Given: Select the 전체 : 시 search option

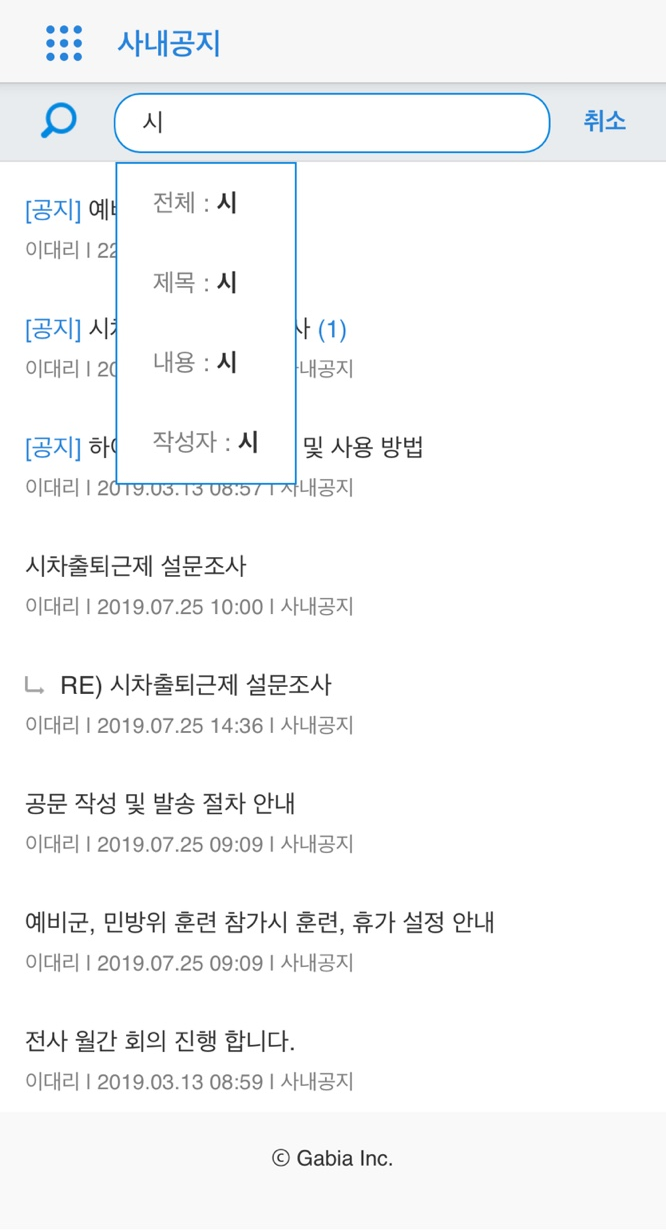Looking at the screenshot, I should [x=206, y=203].
